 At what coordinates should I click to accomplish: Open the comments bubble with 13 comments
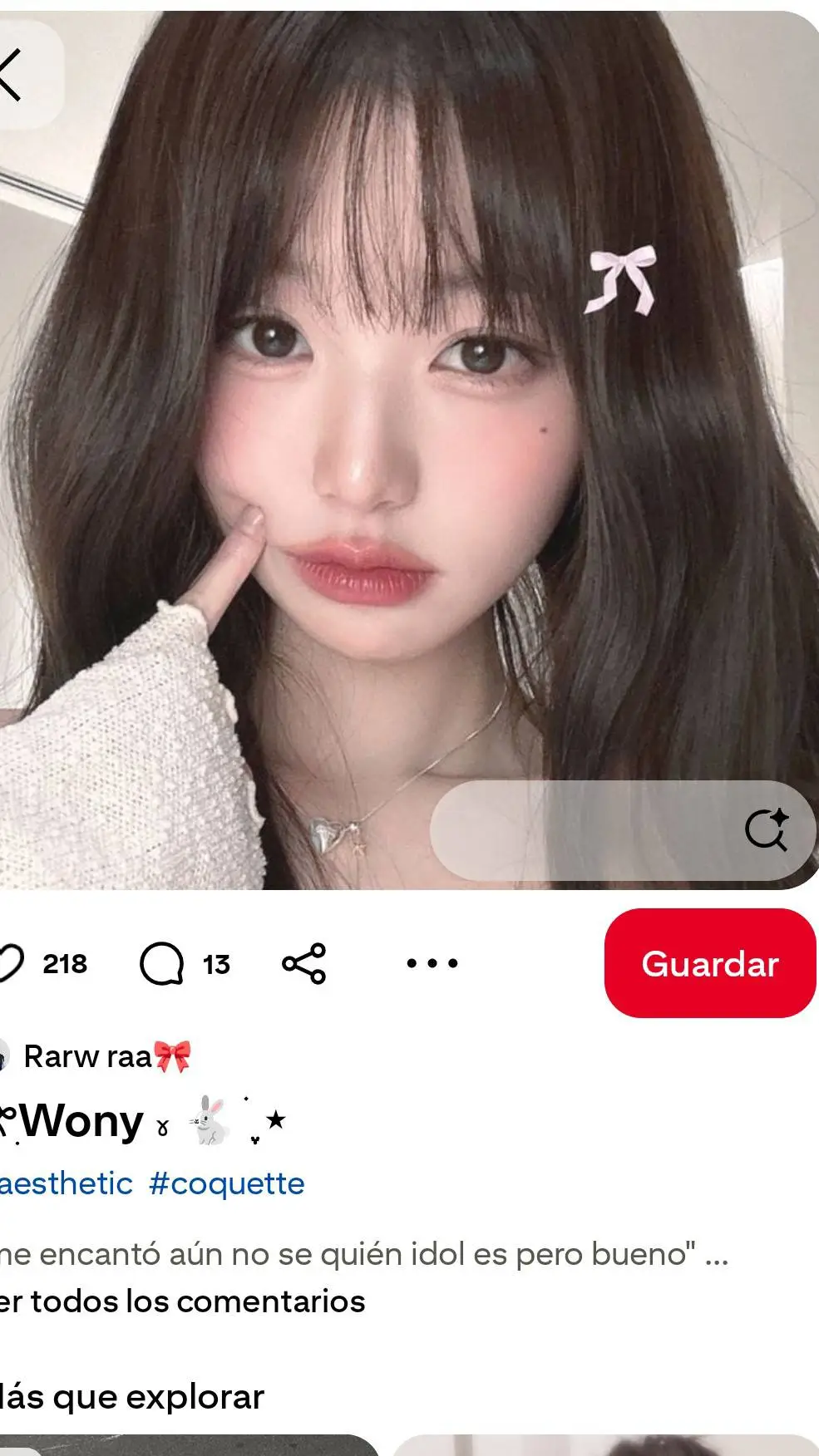pyautogui.click(x=162, y=964)
